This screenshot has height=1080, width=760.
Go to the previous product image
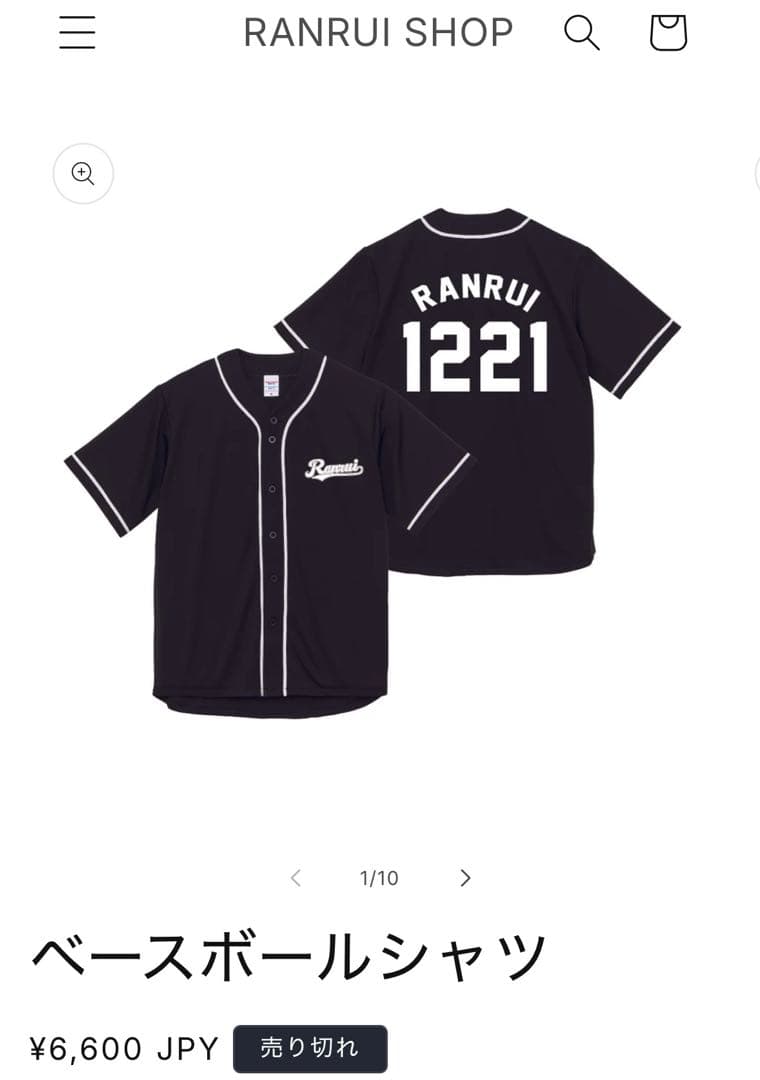[296, 878]
